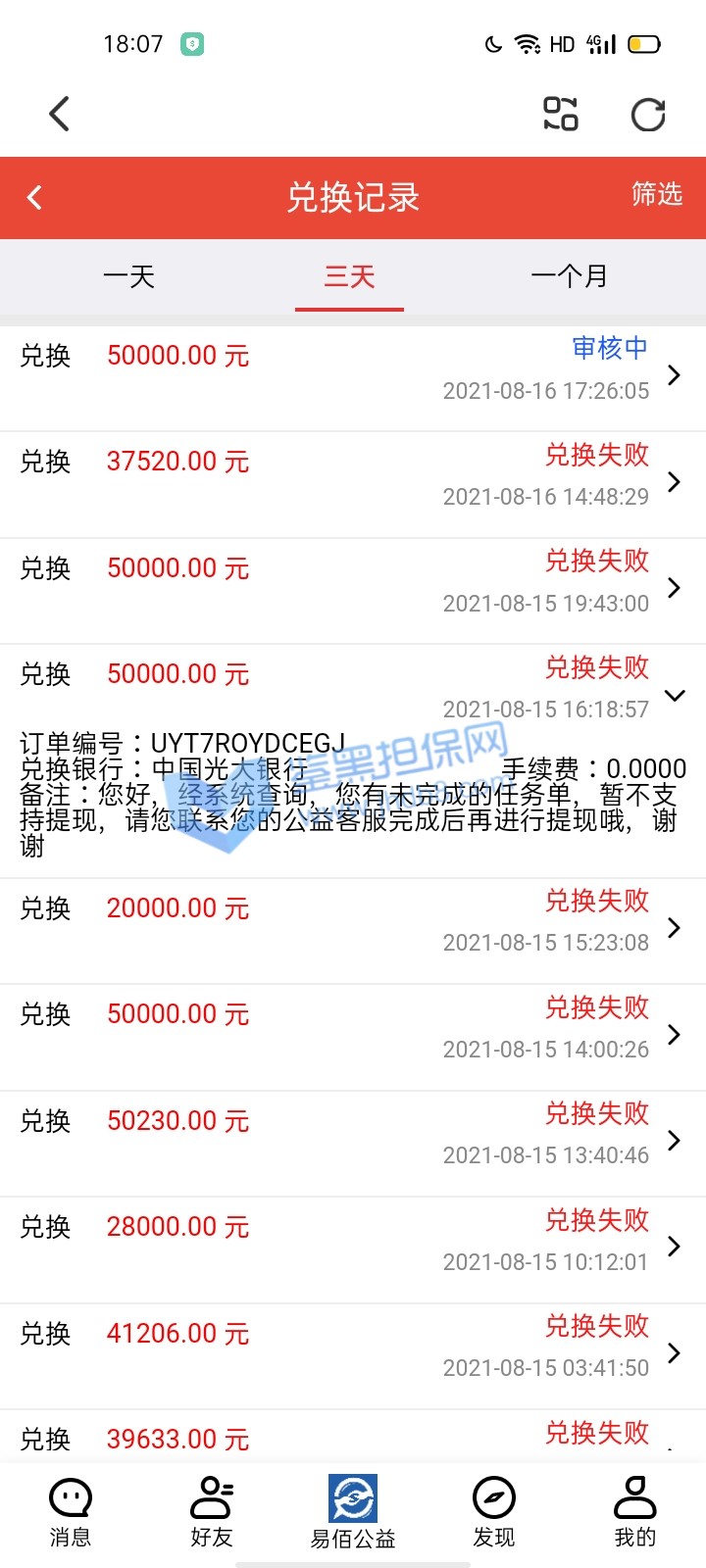Select the 三天 tab
Image resolution: width=706 pixels, height=1568 pixels.
[x=349, y=276]
